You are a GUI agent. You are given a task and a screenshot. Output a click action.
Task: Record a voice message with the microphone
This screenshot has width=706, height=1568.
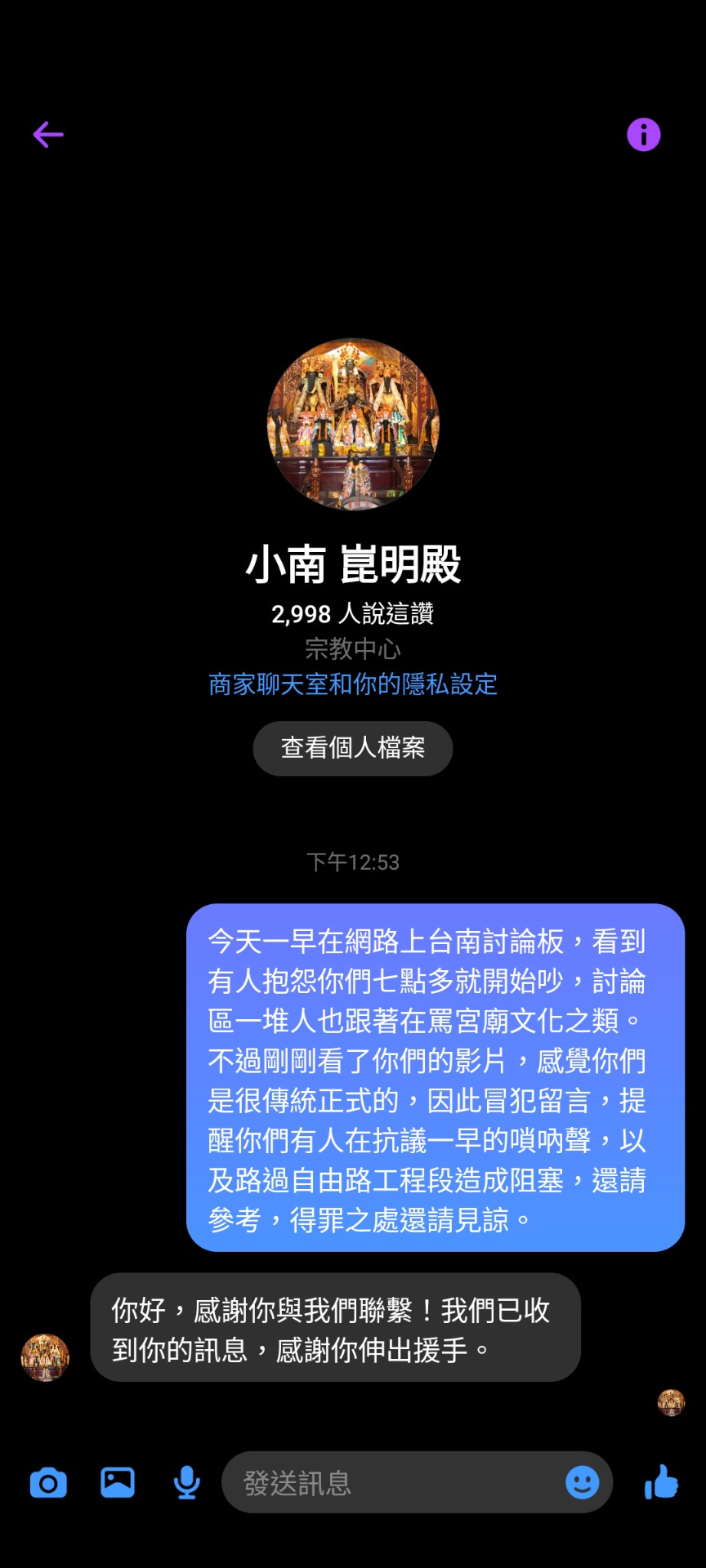coord(187,1482)
